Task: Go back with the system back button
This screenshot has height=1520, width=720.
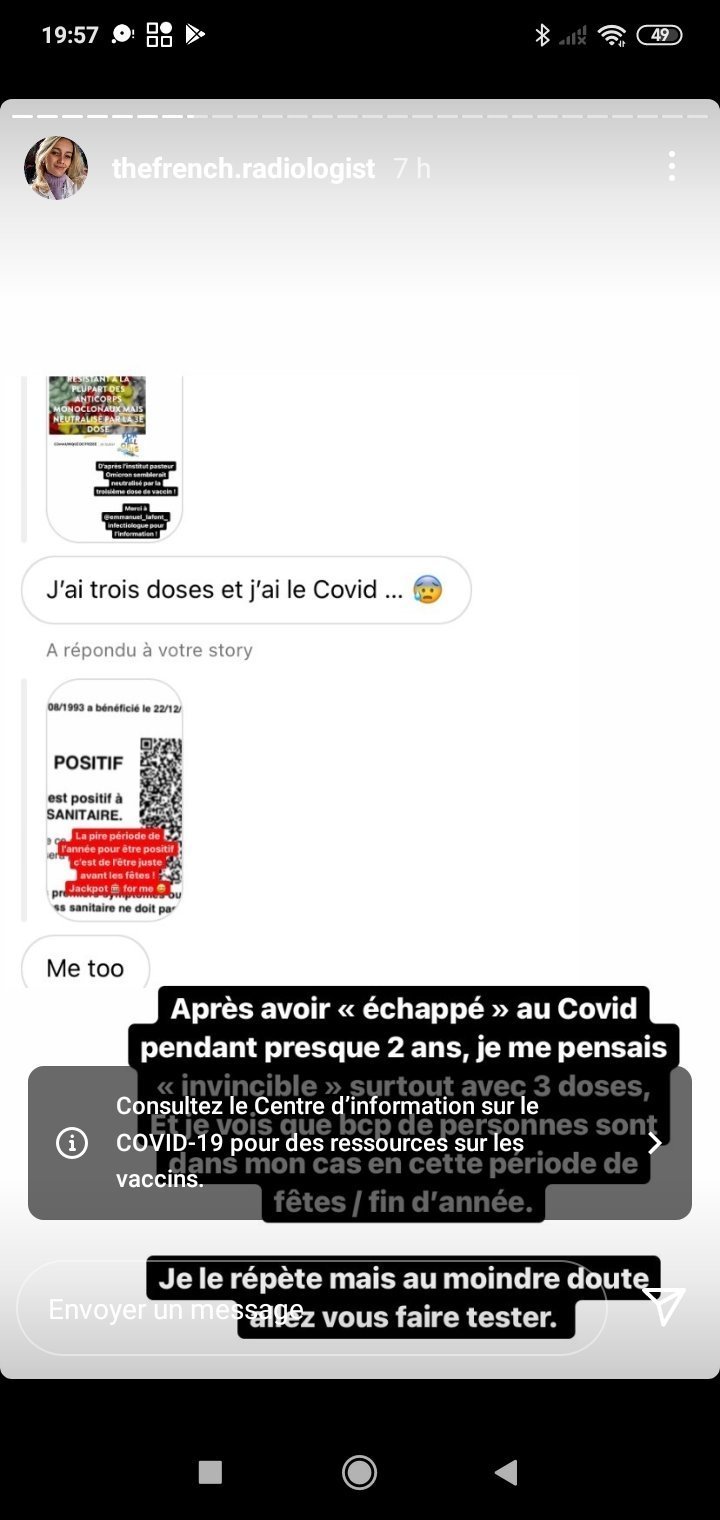Action: tap(506, 1471)
